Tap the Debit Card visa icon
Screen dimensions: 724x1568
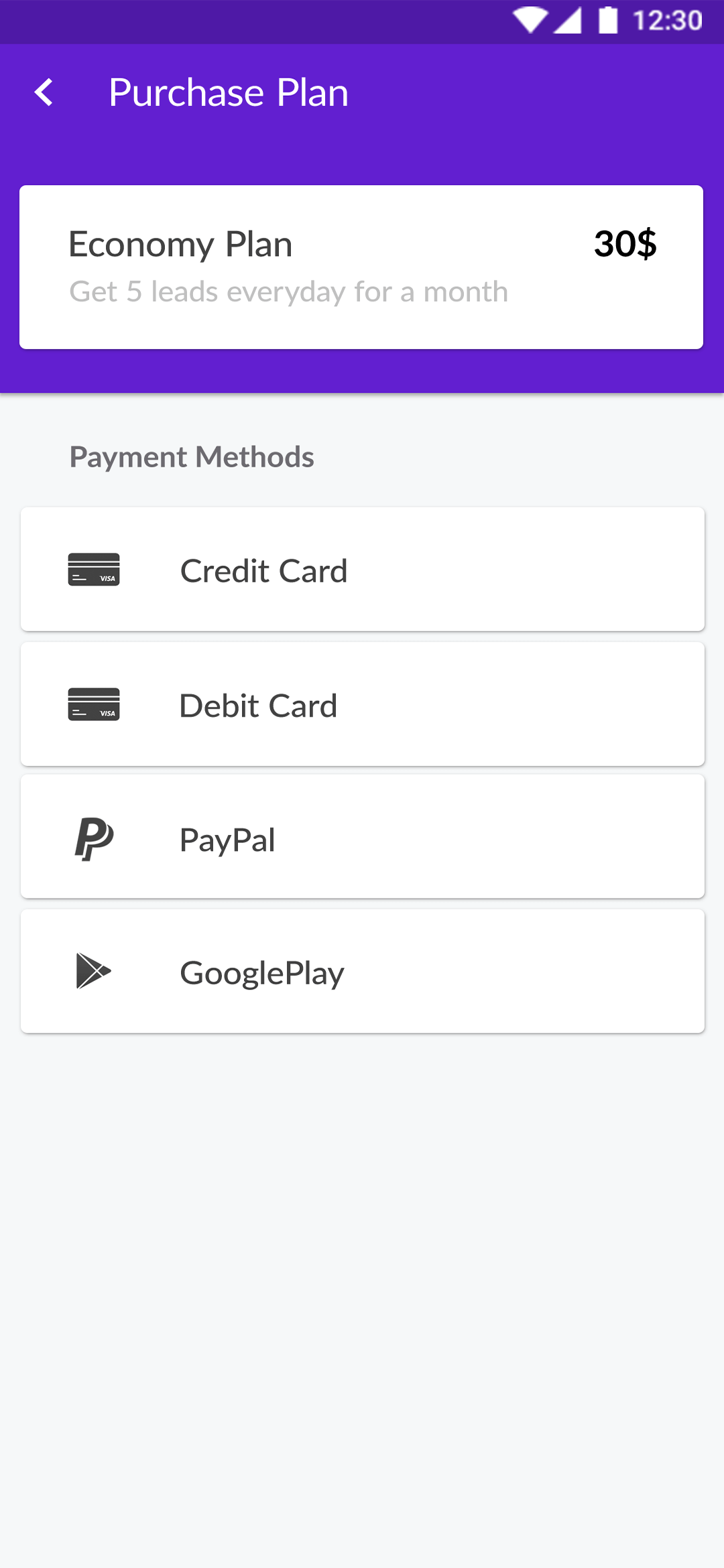click(x=94, y=704)
